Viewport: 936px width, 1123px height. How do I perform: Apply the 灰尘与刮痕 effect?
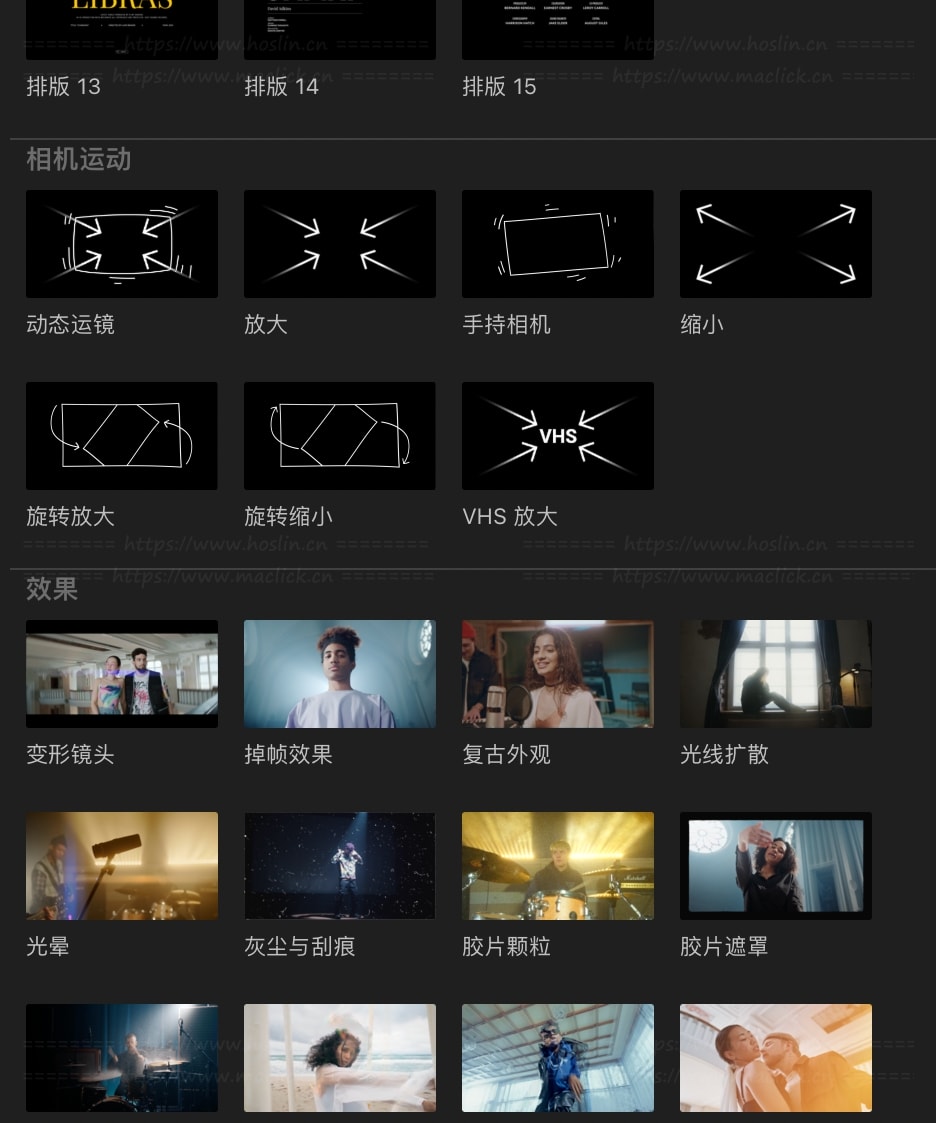339,865
